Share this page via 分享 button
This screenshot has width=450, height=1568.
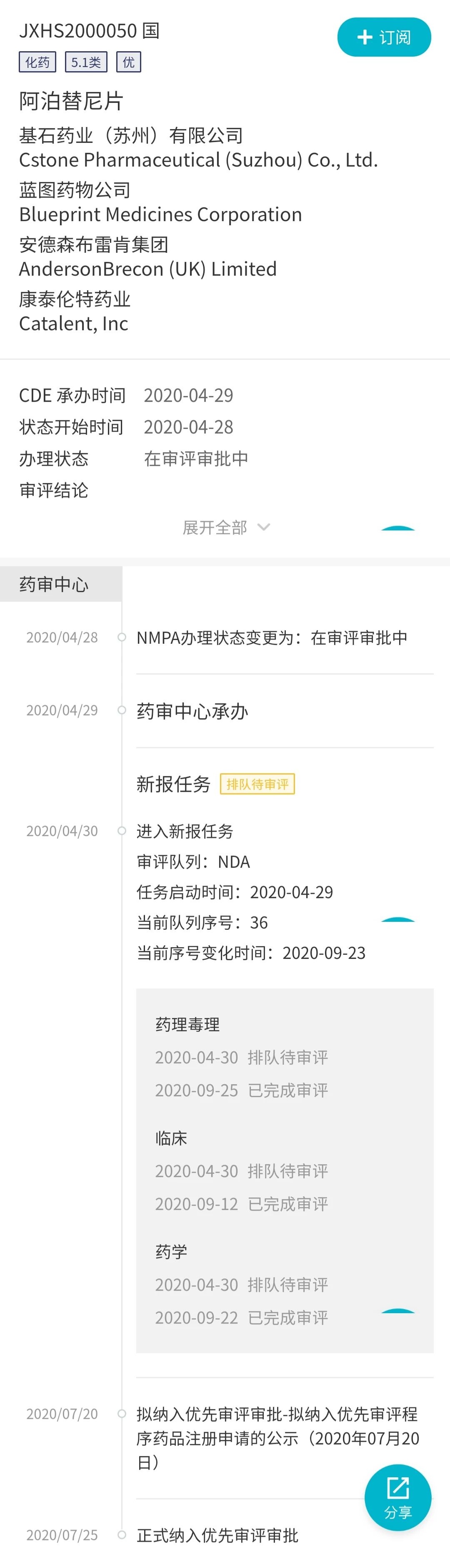397,1497
